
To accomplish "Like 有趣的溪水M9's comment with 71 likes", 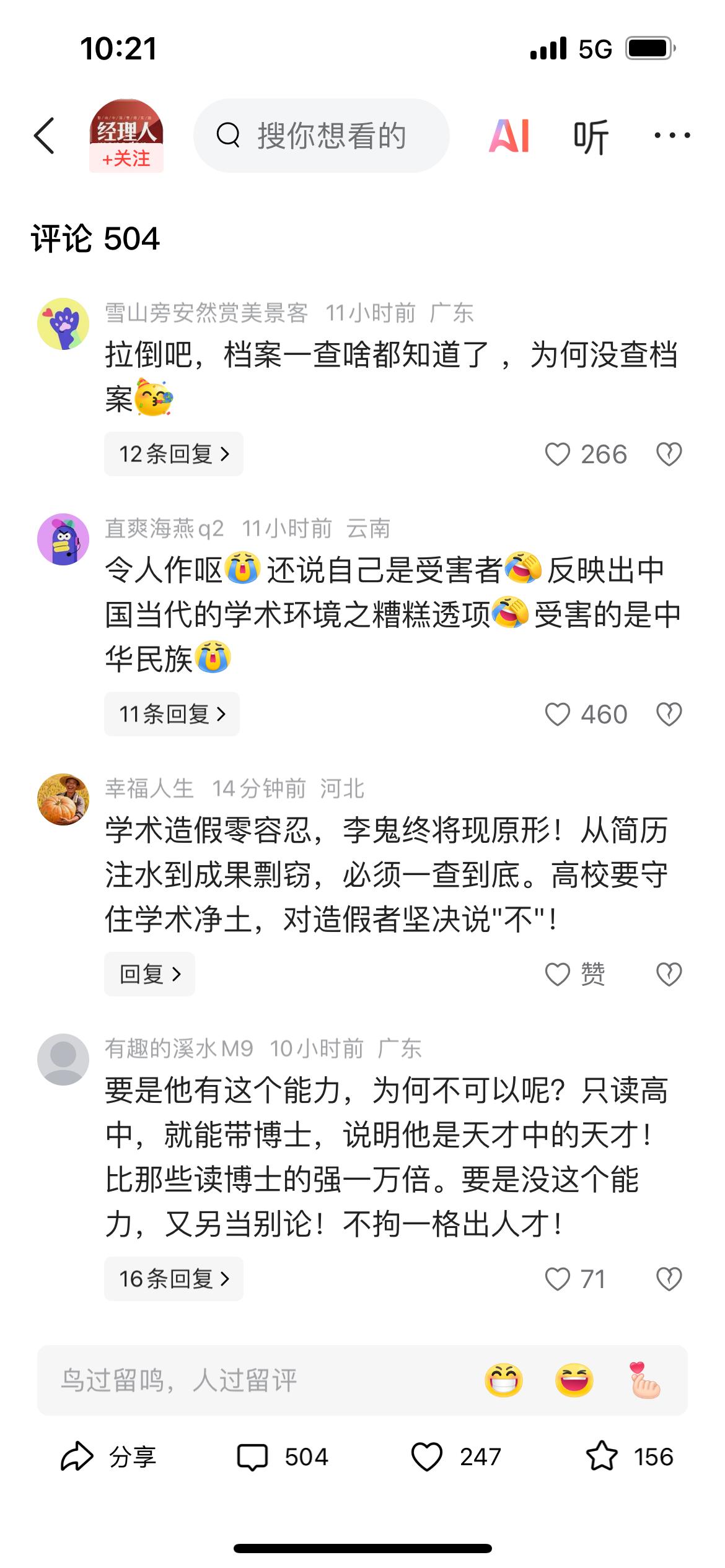I will coord(557,1279).
